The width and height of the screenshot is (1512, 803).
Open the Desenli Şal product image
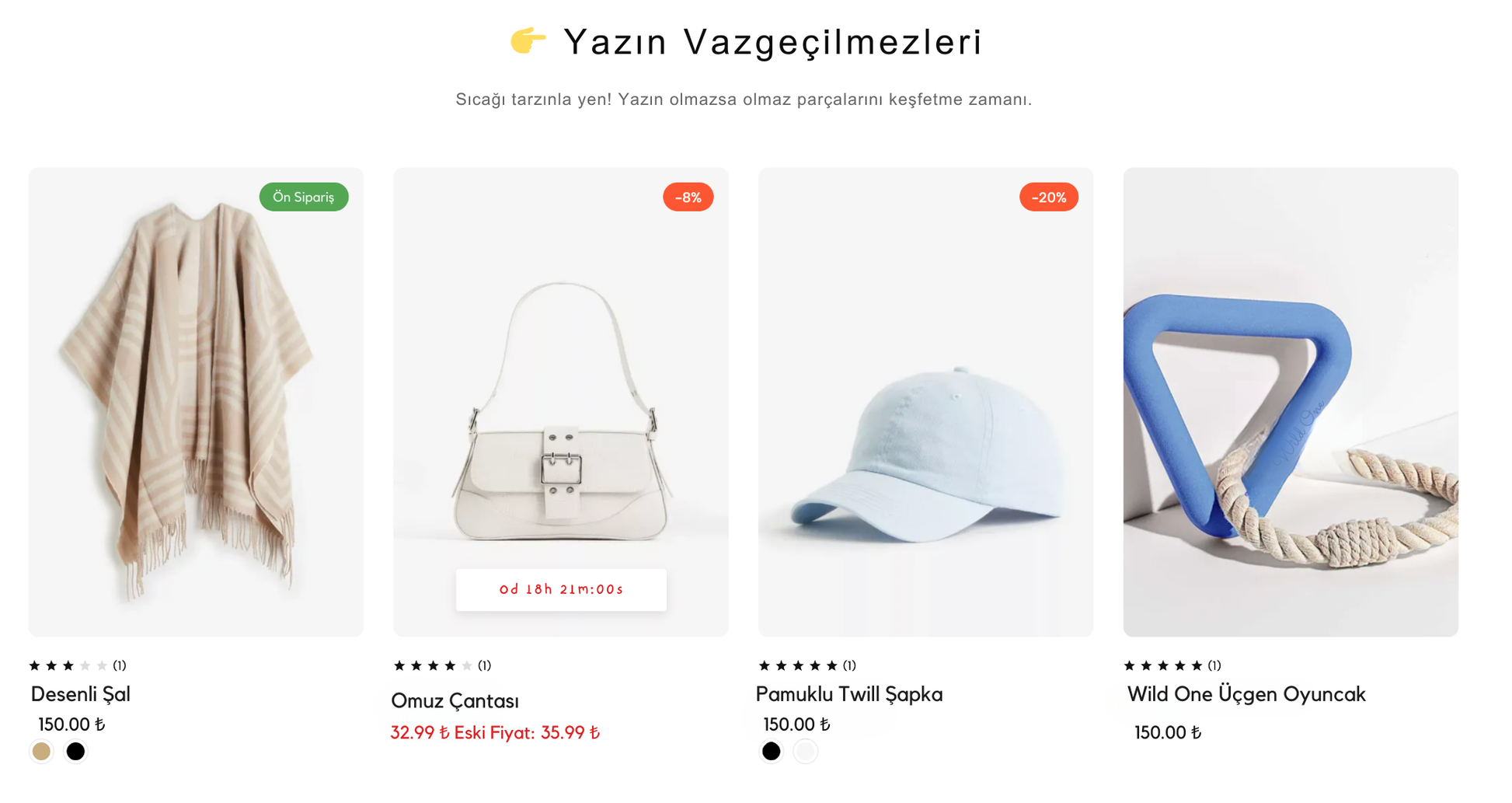[x=196, y=402]
